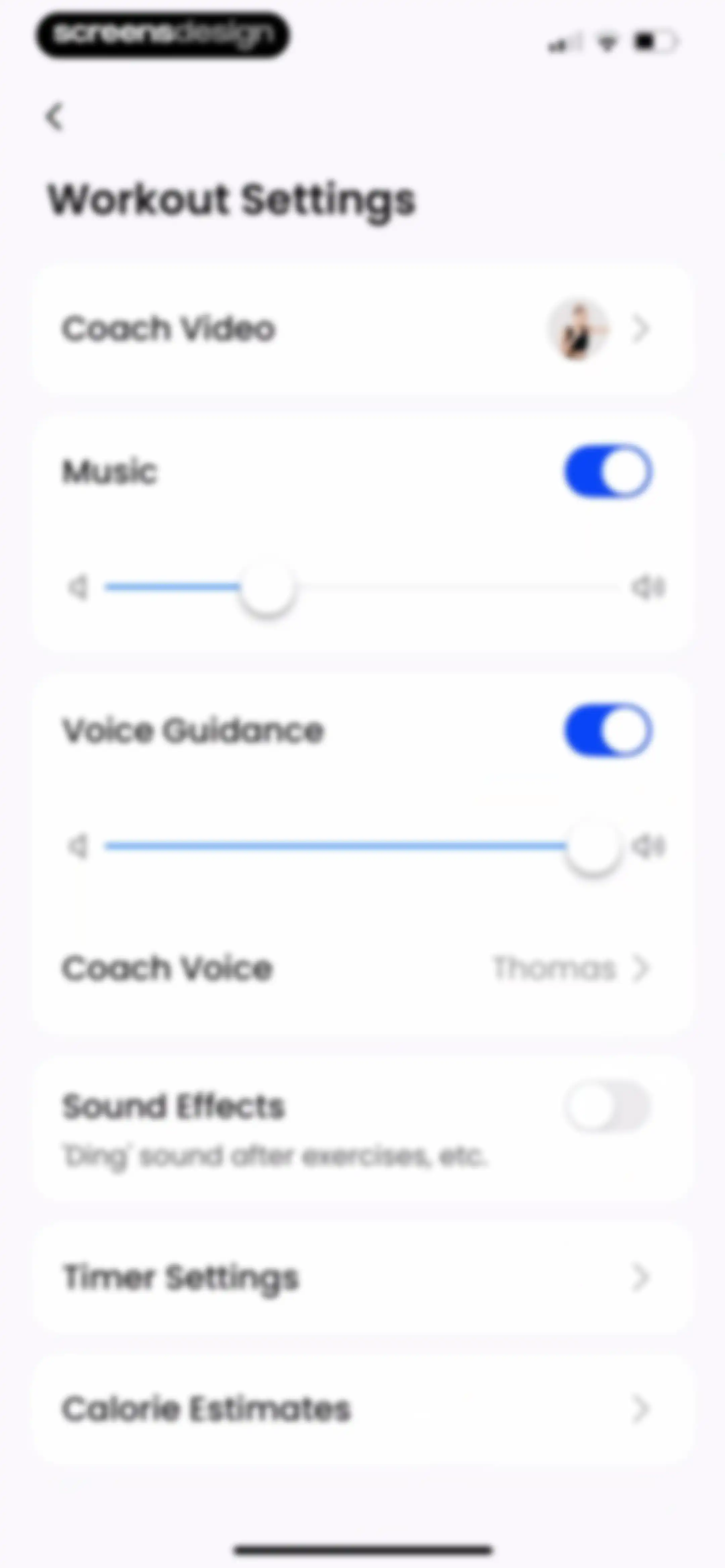Open Timer Settings

[362, 1277]
